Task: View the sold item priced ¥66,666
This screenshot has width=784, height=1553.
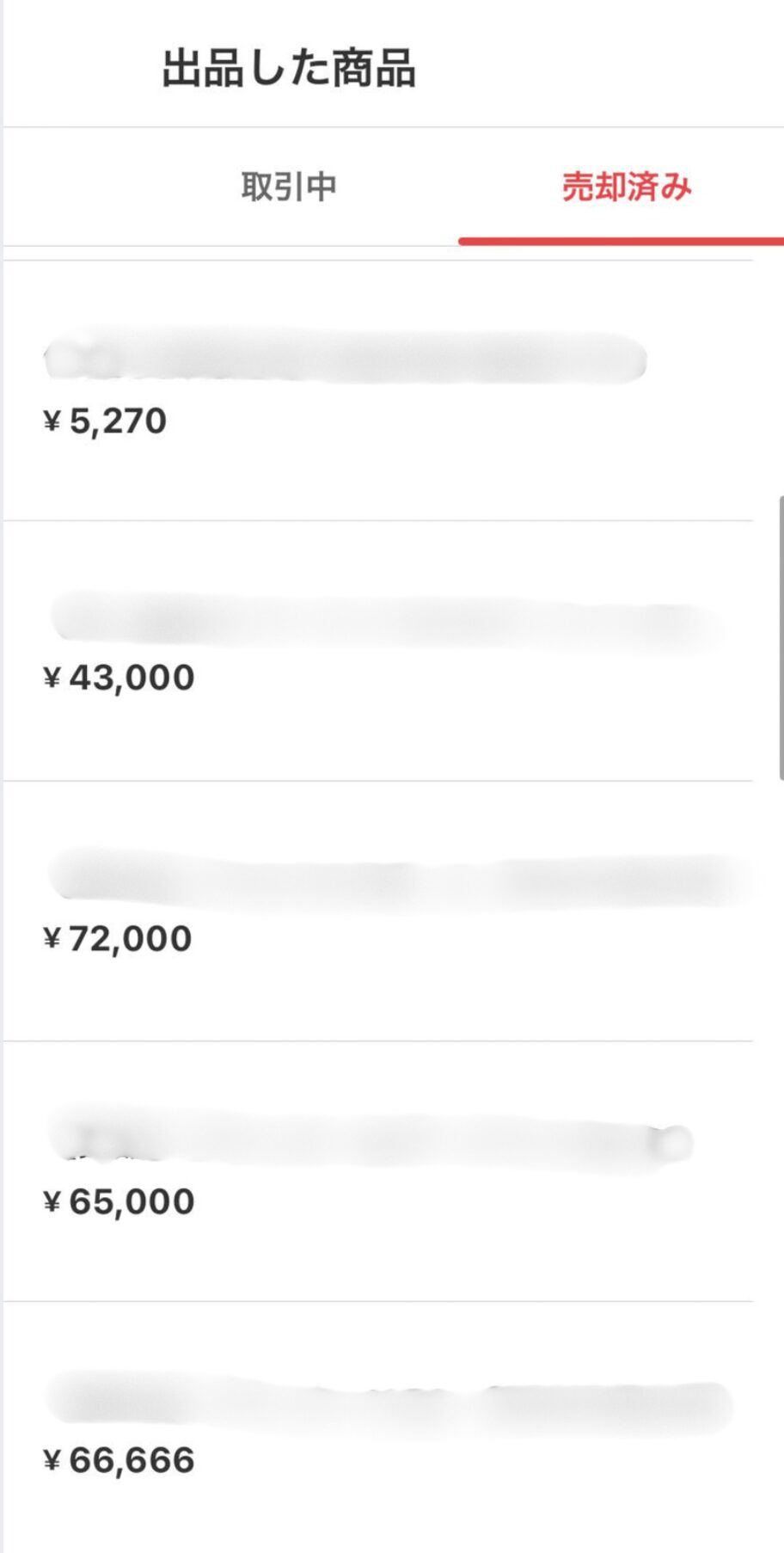Action: tap(378, 1427)
